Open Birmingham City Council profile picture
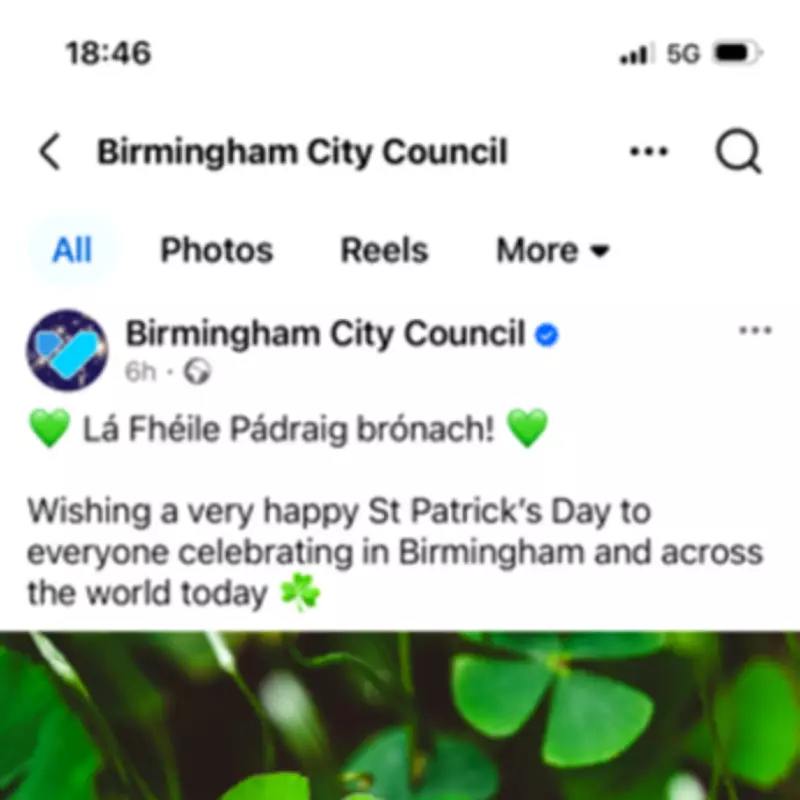Screen dimensions: 800x800 (x=67, y=349)
